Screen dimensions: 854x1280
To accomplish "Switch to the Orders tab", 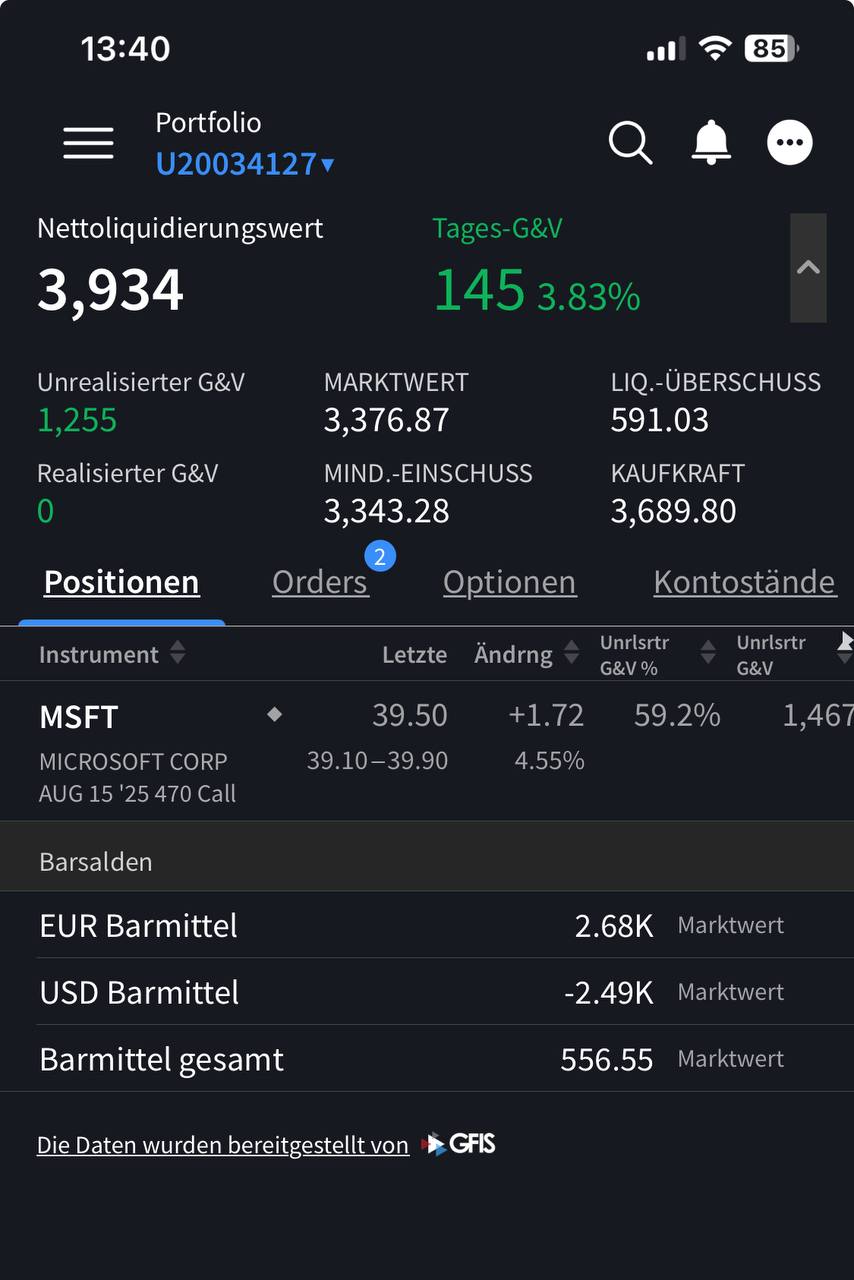I will (320, 582).
